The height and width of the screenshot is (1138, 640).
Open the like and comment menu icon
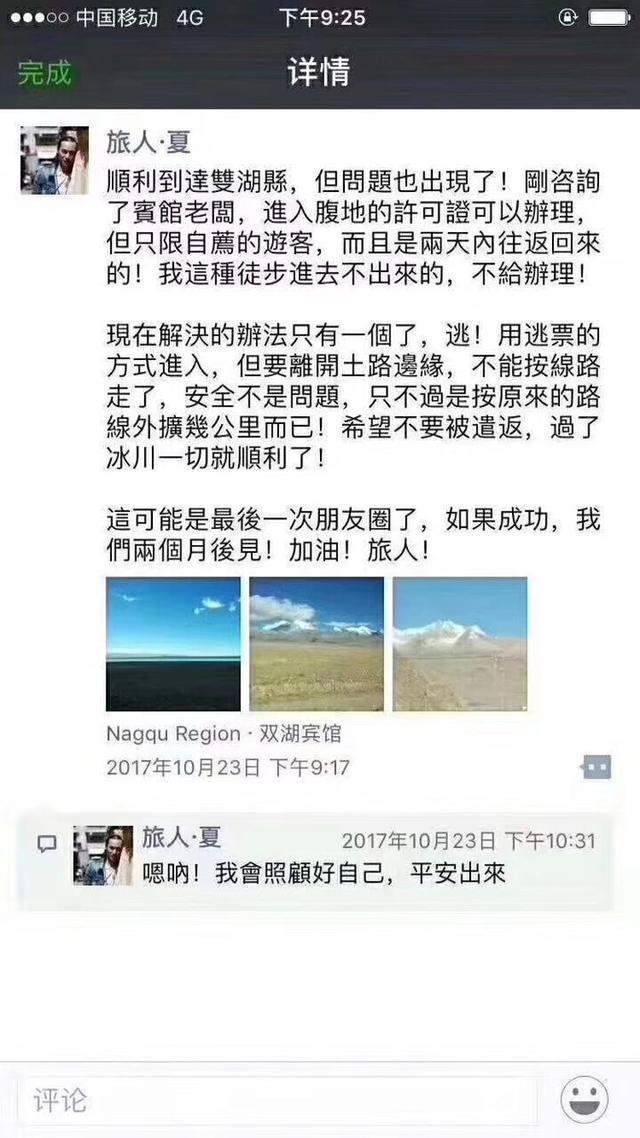click(x=596, y=767)
